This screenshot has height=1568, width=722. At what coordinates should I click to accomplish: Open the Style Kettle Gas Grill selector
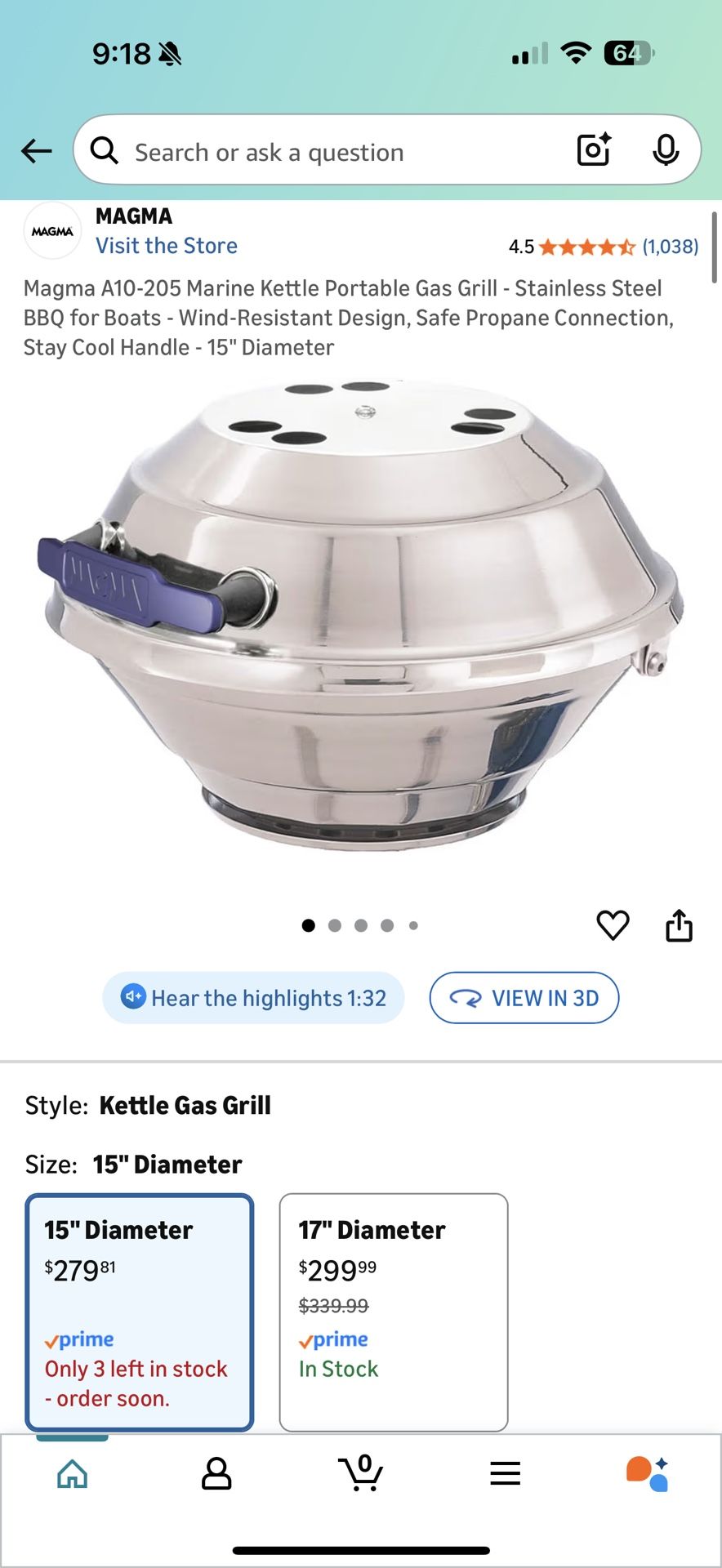[x=185, y=1104]
